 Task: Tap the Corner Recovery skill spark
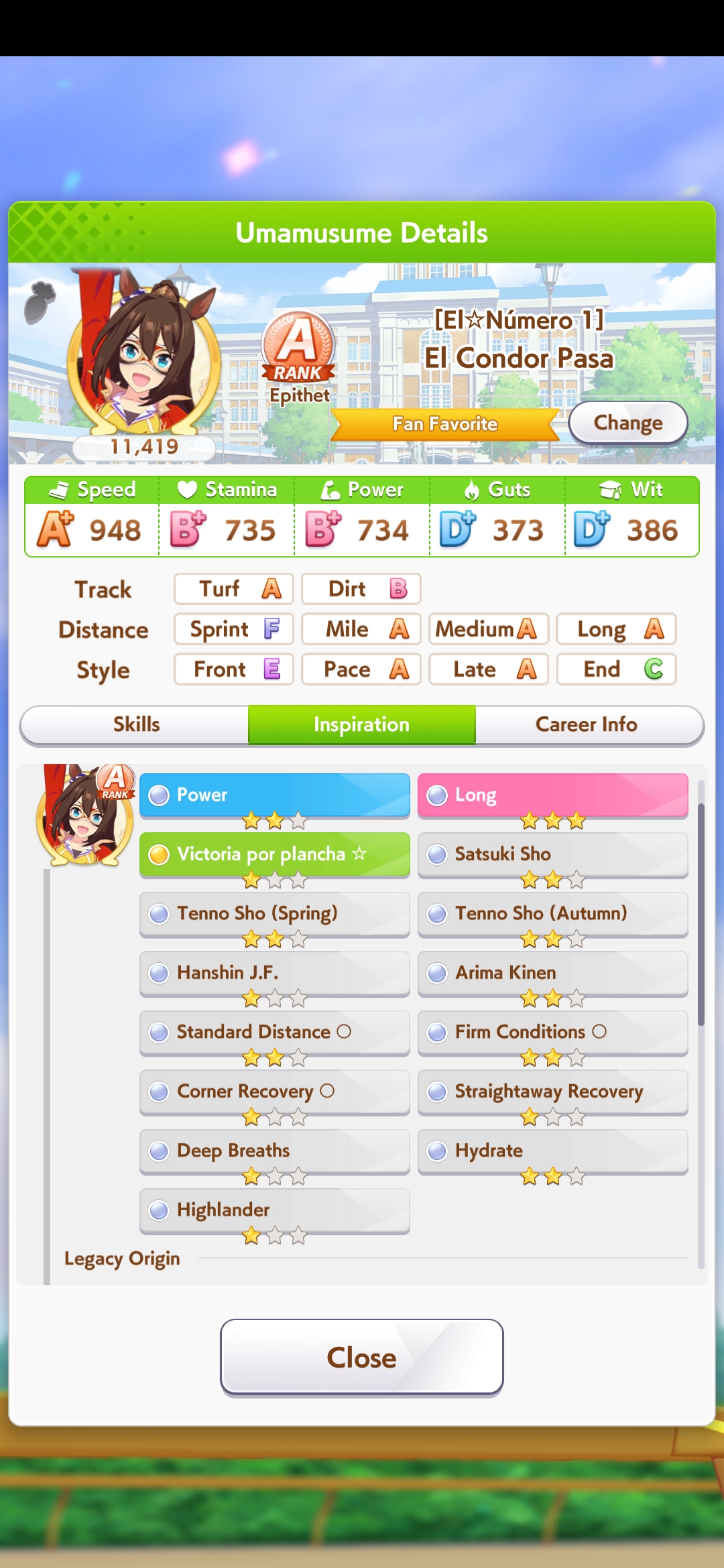[275, 1092]
